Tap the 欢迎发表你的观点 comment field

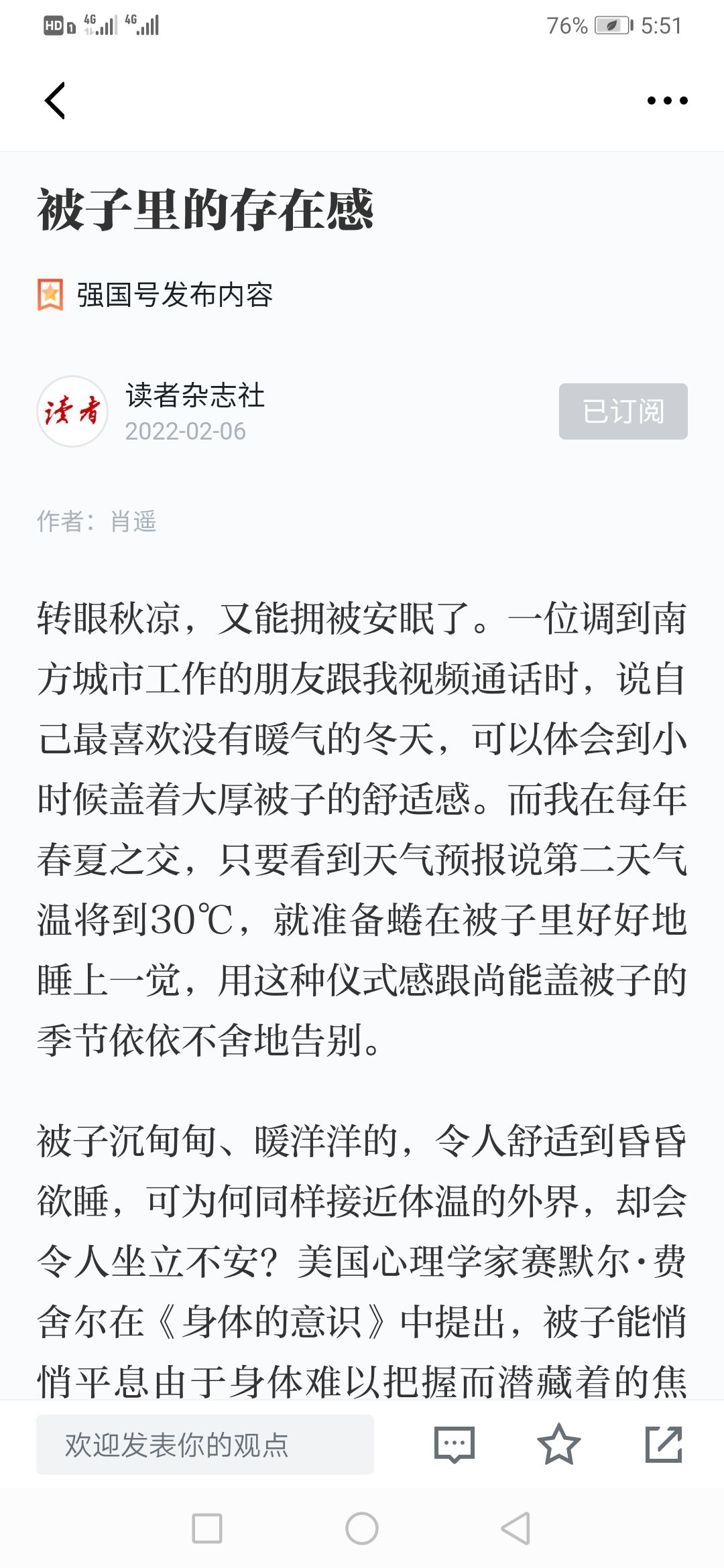pos(205,1445)
